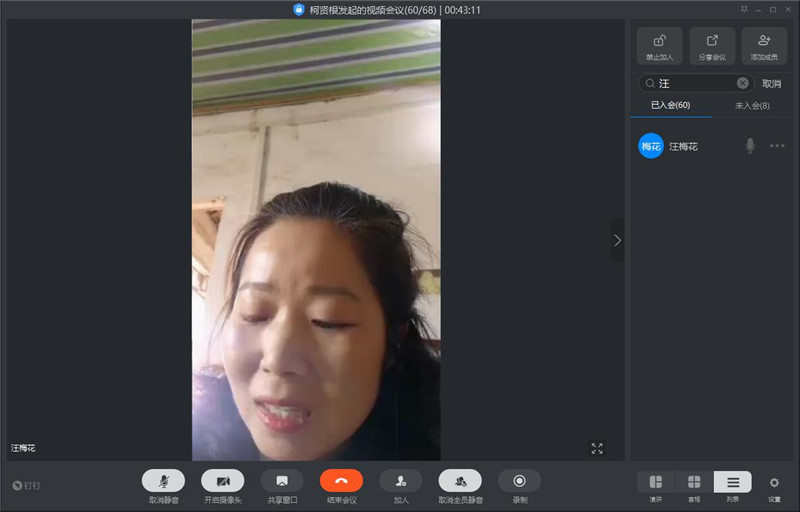Screen dimensions: 800x512
Task: Turn on camera with 开启摄像头
Action: 222,481
